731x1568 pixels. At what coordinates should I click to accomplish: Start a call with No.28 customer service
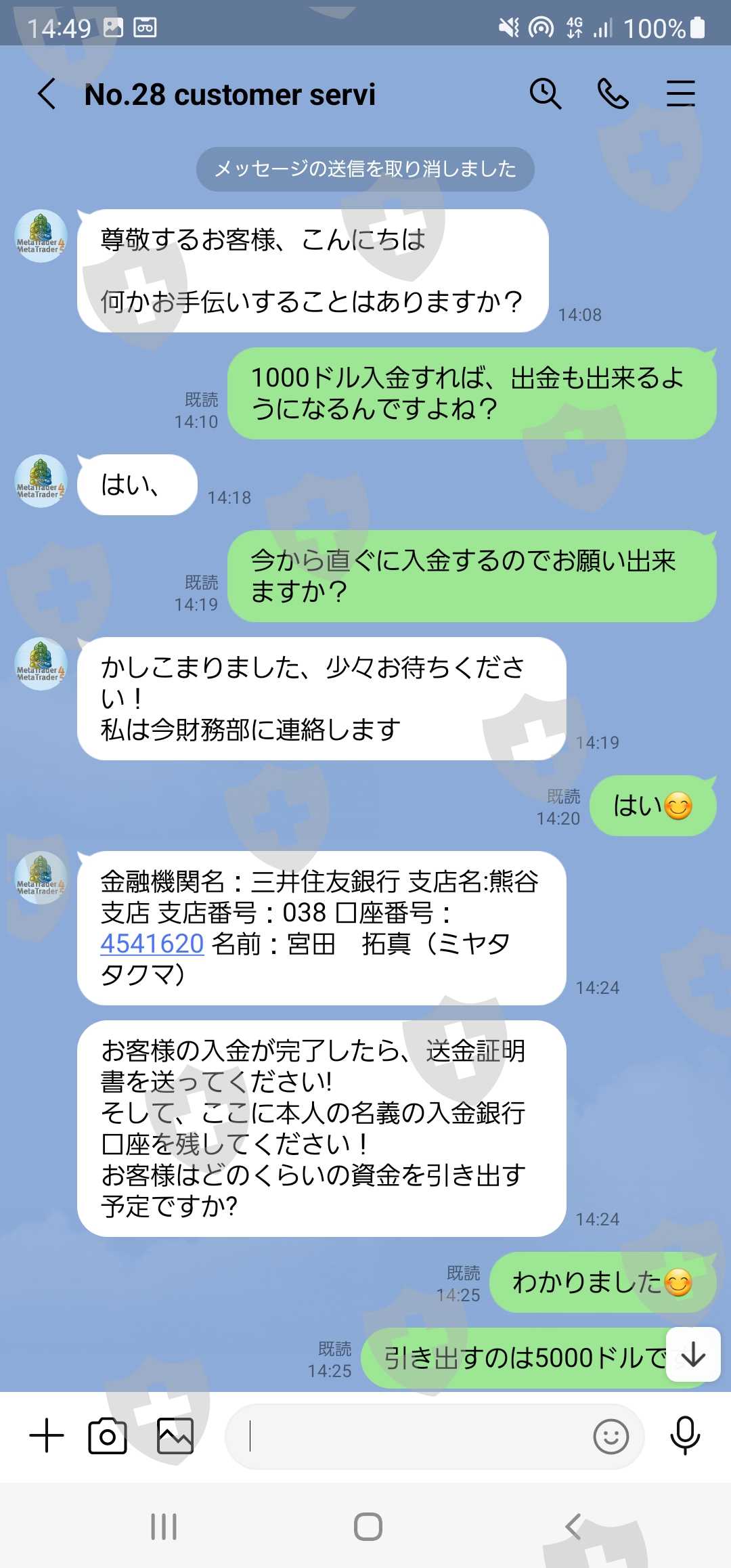pos(613,93)
